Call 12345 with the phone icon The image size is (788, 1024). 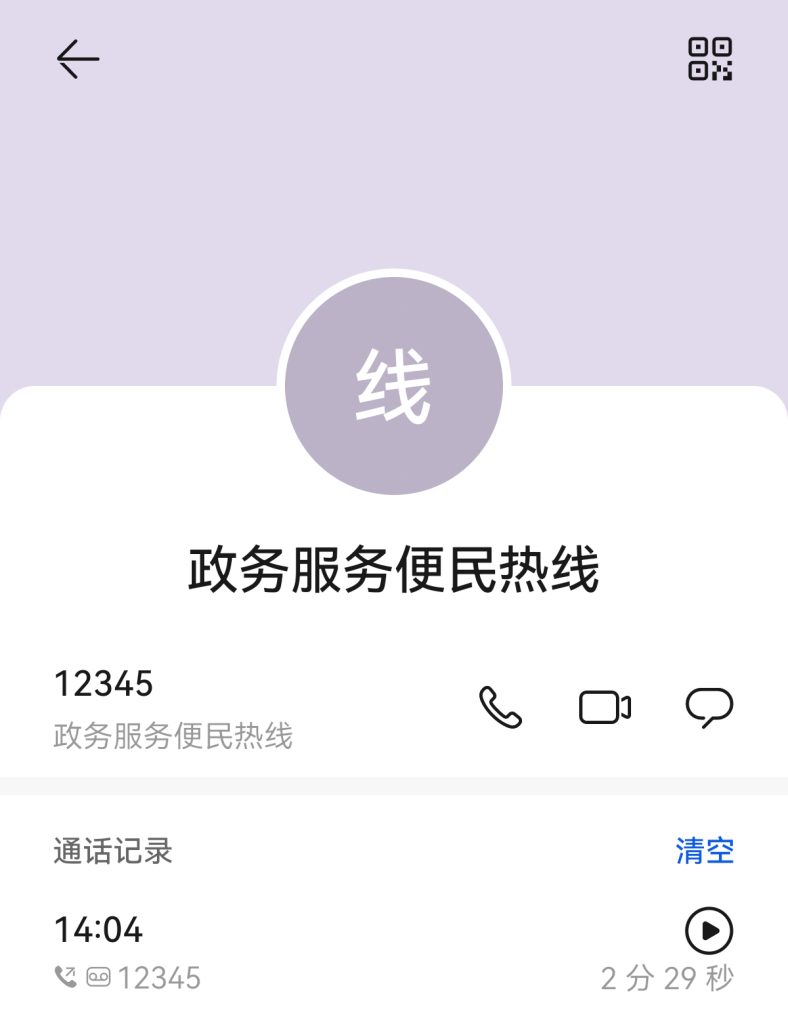click(500, 707)
